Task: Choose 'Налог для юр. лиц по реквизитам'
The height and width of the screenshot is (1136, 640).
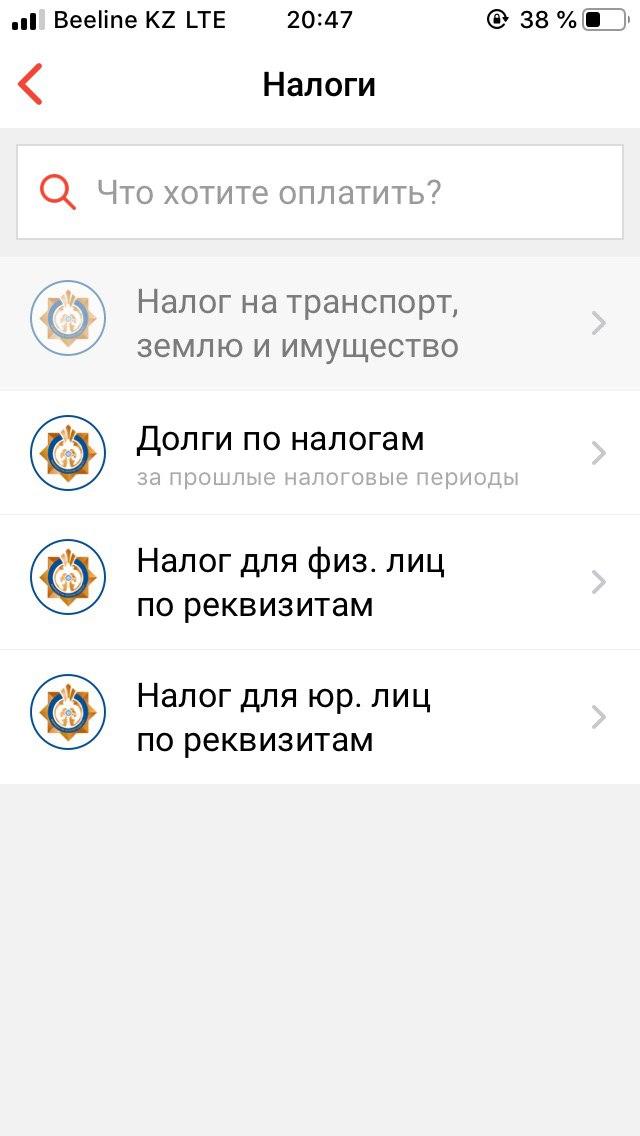Action: click(x=320, y=717)
